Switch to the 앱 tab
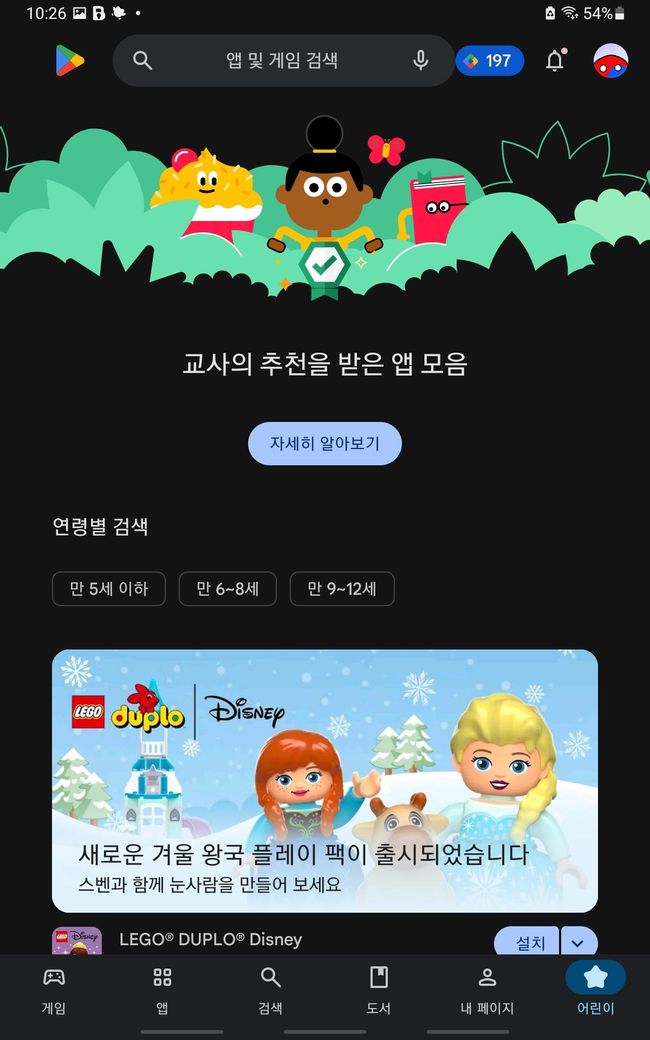Screen dimensions: 650x1040 point(162,990)
